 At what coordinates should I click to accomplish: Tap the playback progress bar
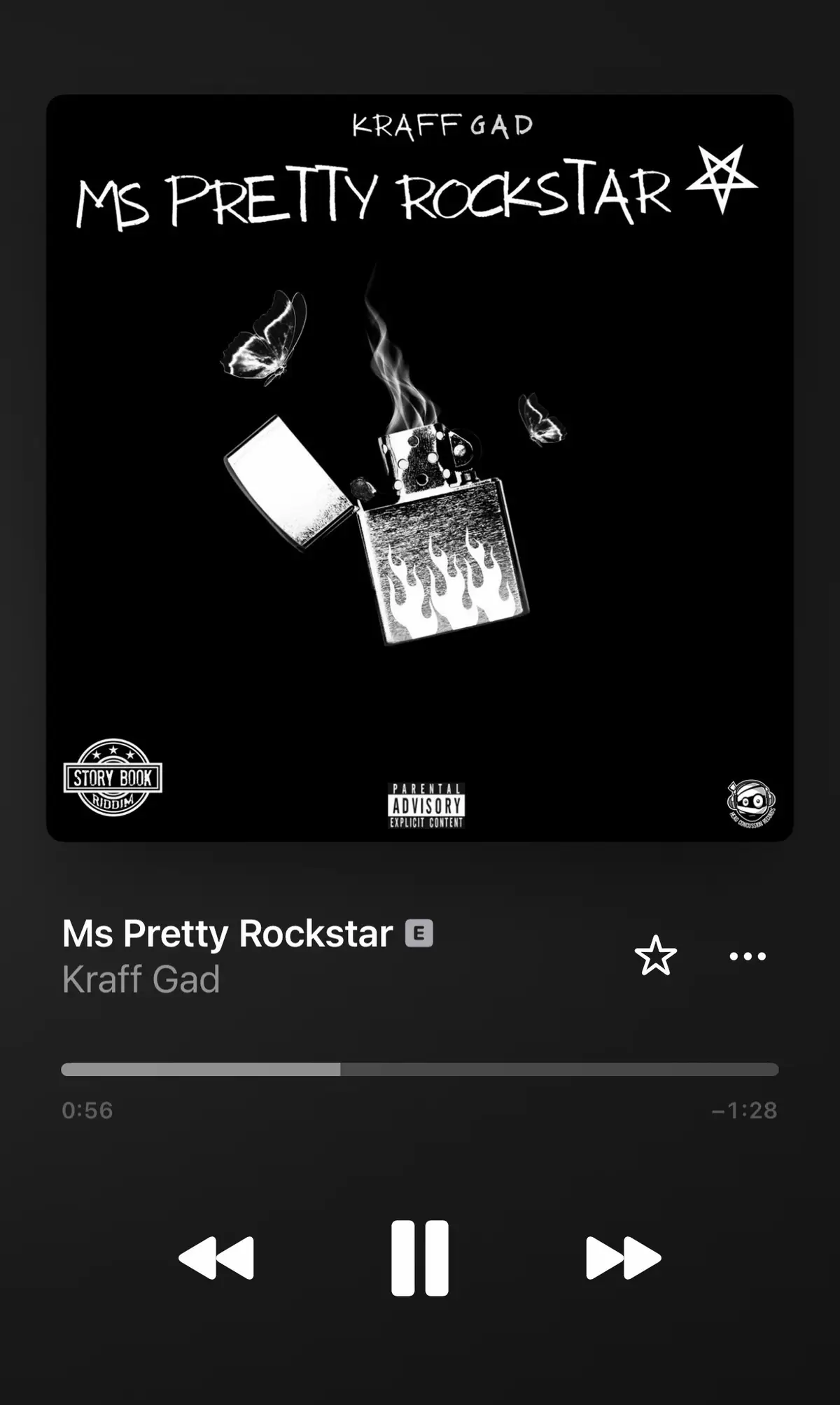tap(420, 1069)
